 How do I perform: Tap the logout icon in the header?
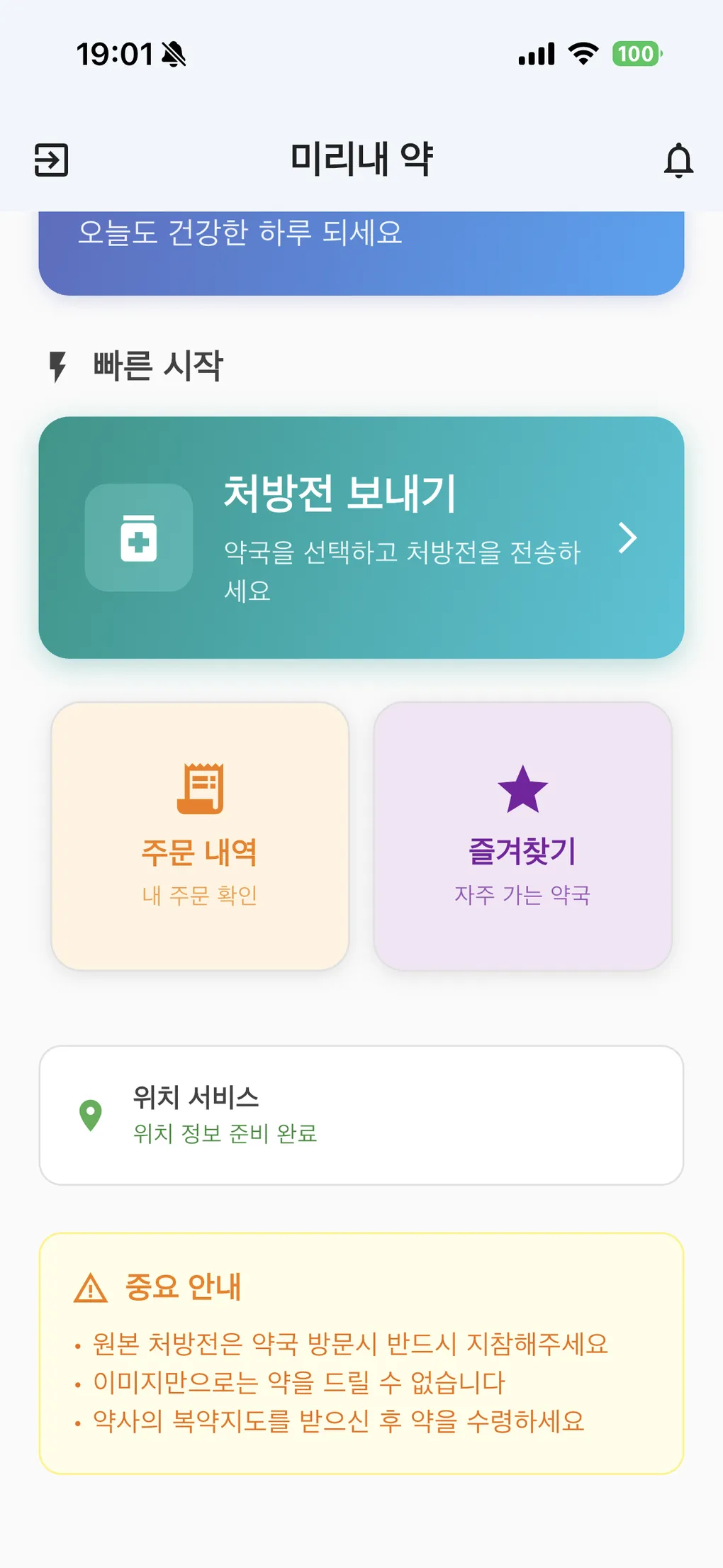click(x=52, y=160)
